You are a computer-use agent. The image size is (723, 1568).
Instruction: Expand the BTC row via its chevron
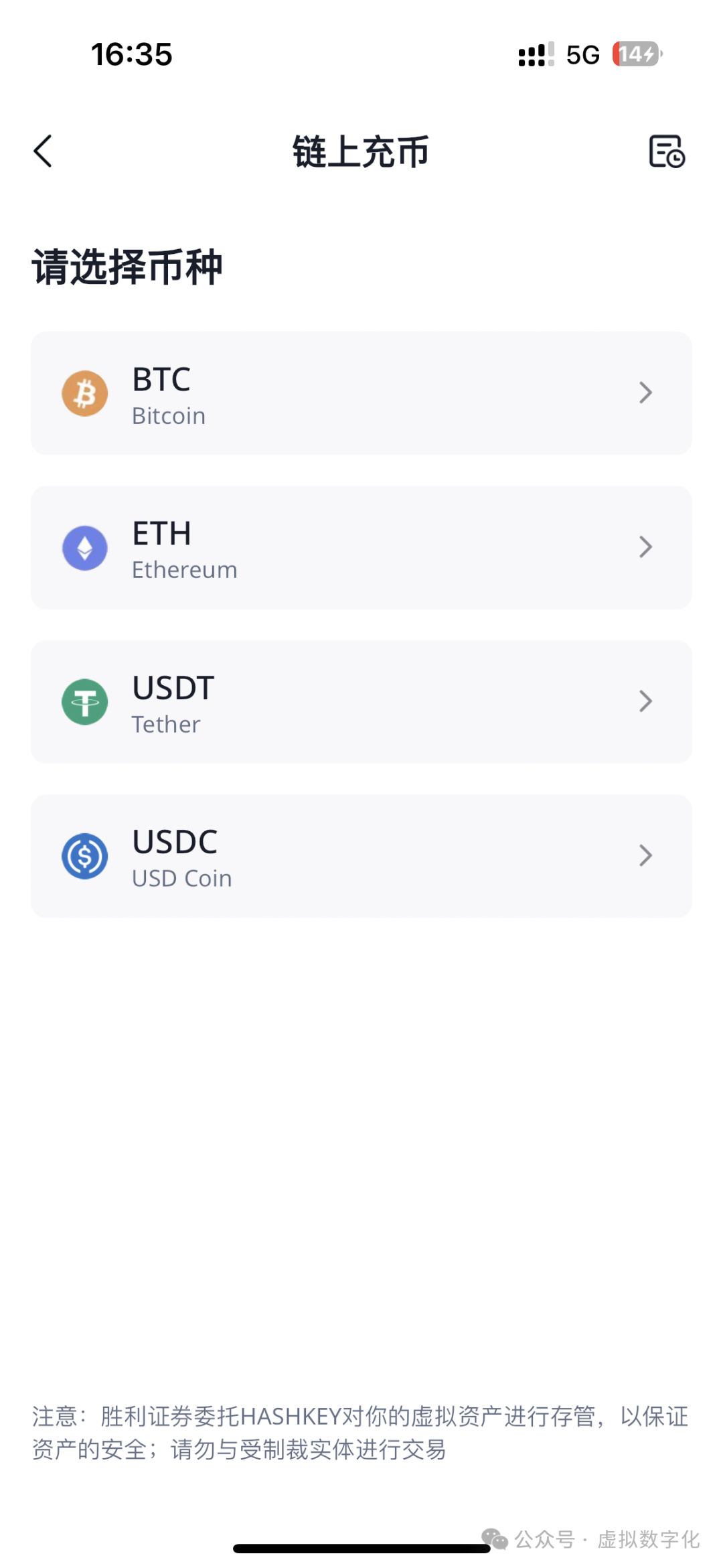tap(645, 393)
